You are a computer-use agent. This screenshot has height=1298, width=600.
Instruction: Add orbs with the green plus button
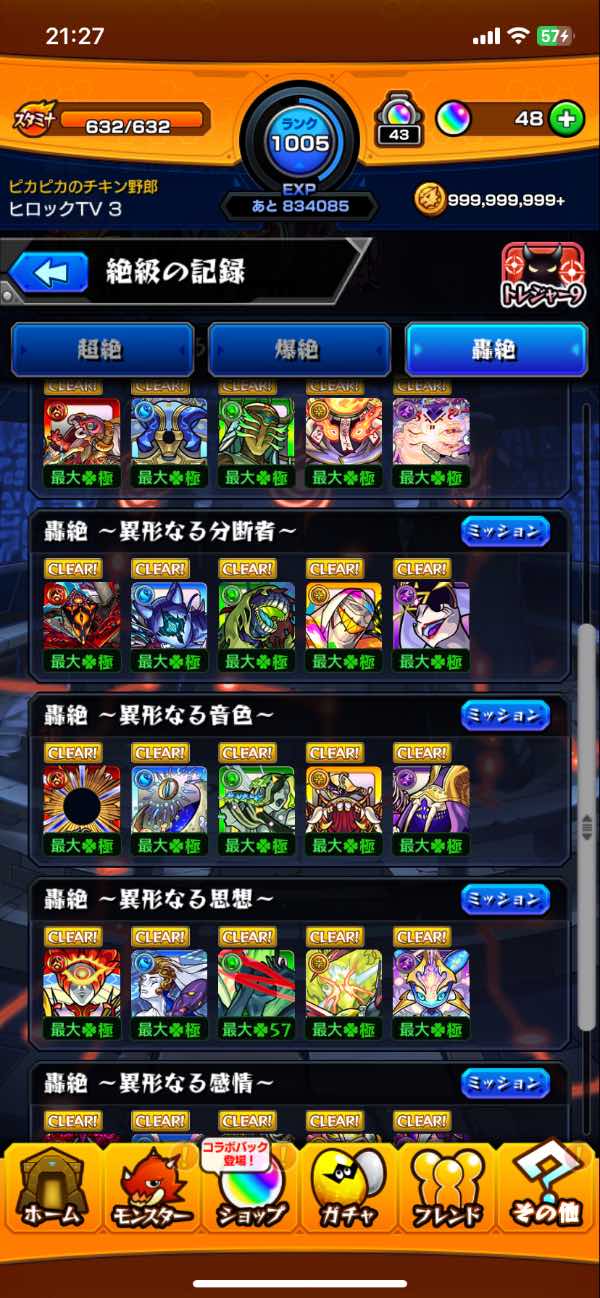click(x=566, y=119)
